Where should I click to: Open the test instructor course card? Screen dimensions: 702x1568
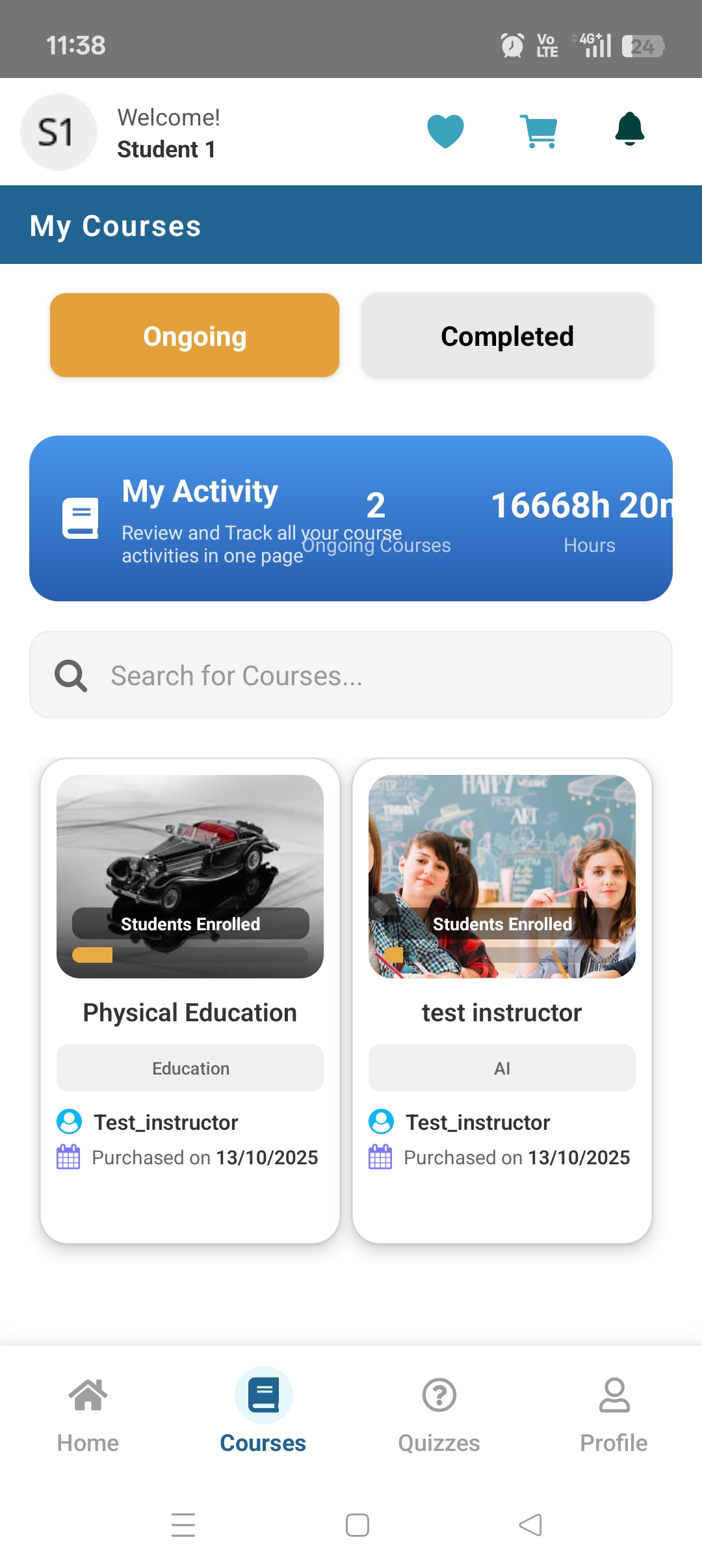tap(502, 1001)
